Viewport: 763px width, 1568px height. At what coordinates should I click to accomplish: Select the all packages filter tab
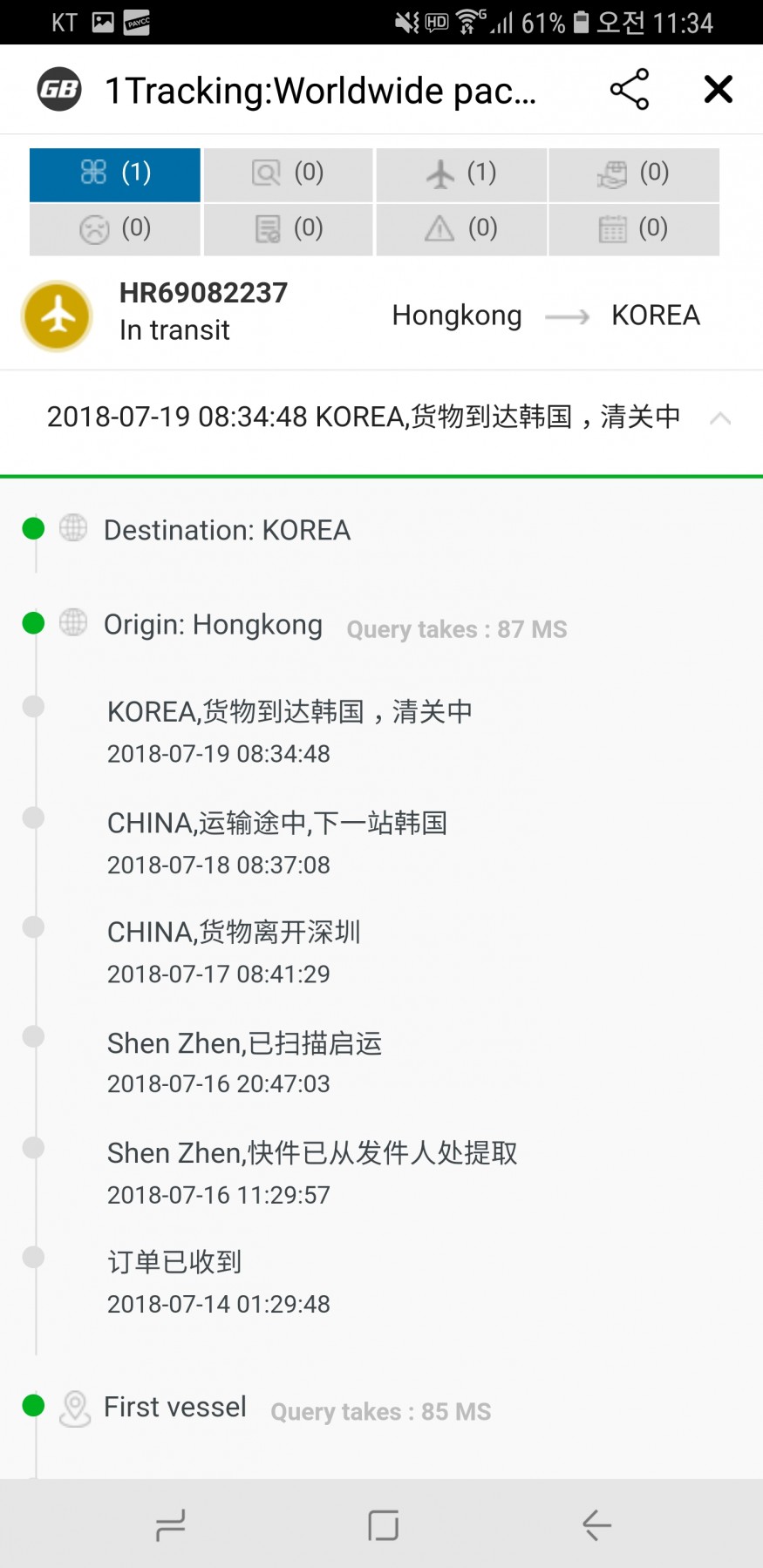click(115, 173)
